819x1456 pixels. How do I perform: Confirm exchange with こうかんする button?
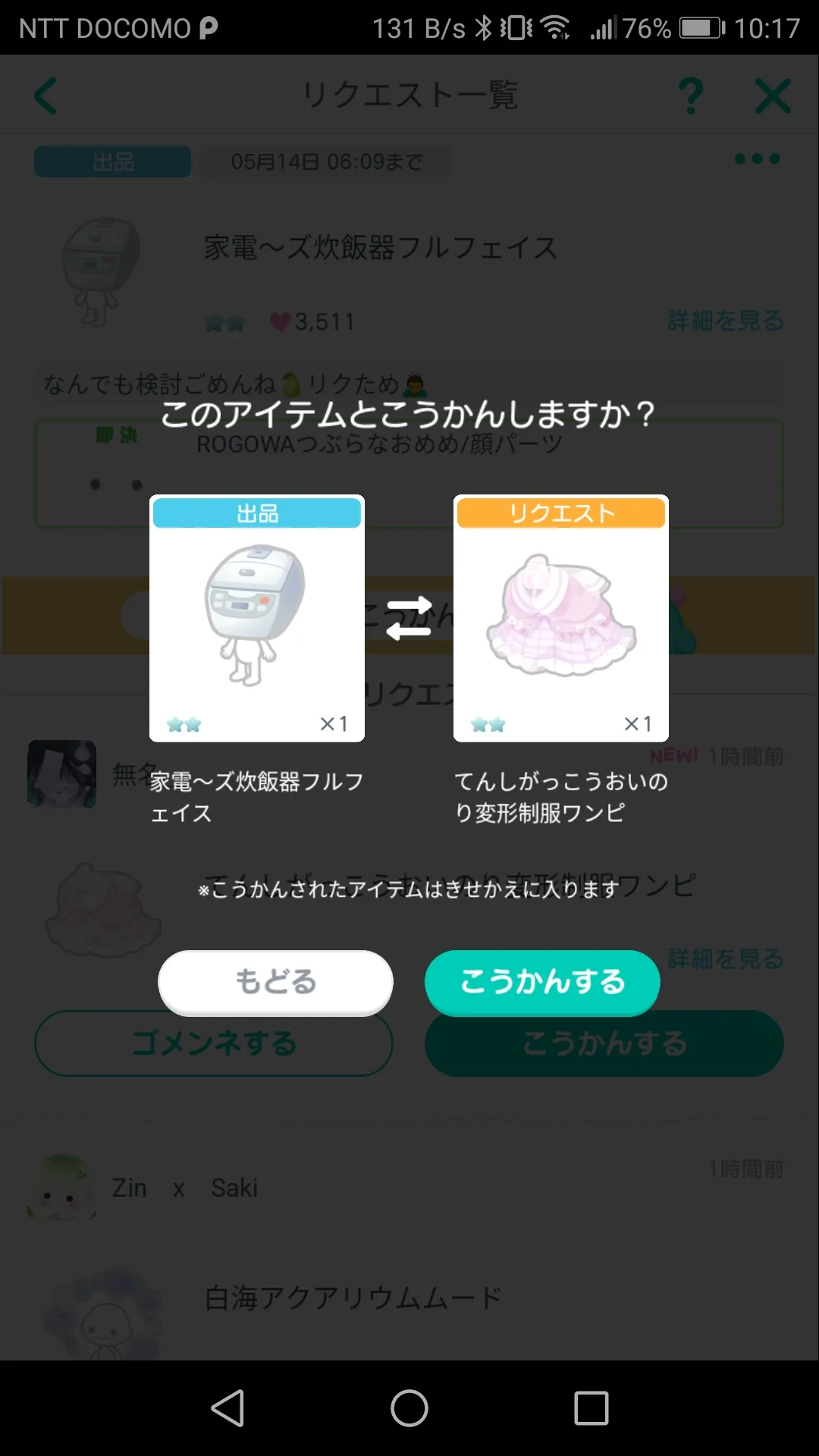[x=542, y=981]
